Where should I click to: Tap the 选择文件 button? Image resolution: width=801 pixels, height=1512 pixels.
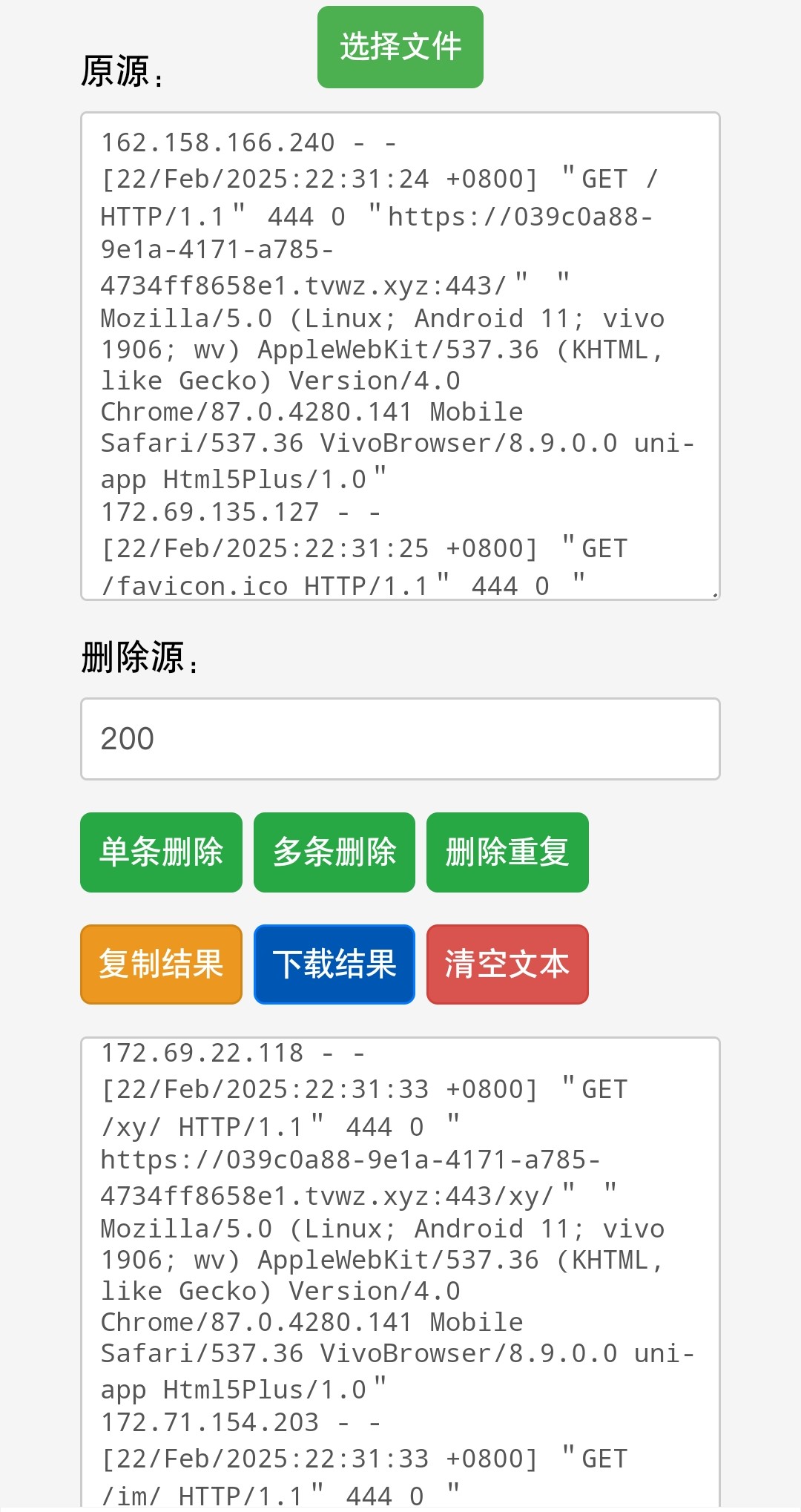pos(400,47)
